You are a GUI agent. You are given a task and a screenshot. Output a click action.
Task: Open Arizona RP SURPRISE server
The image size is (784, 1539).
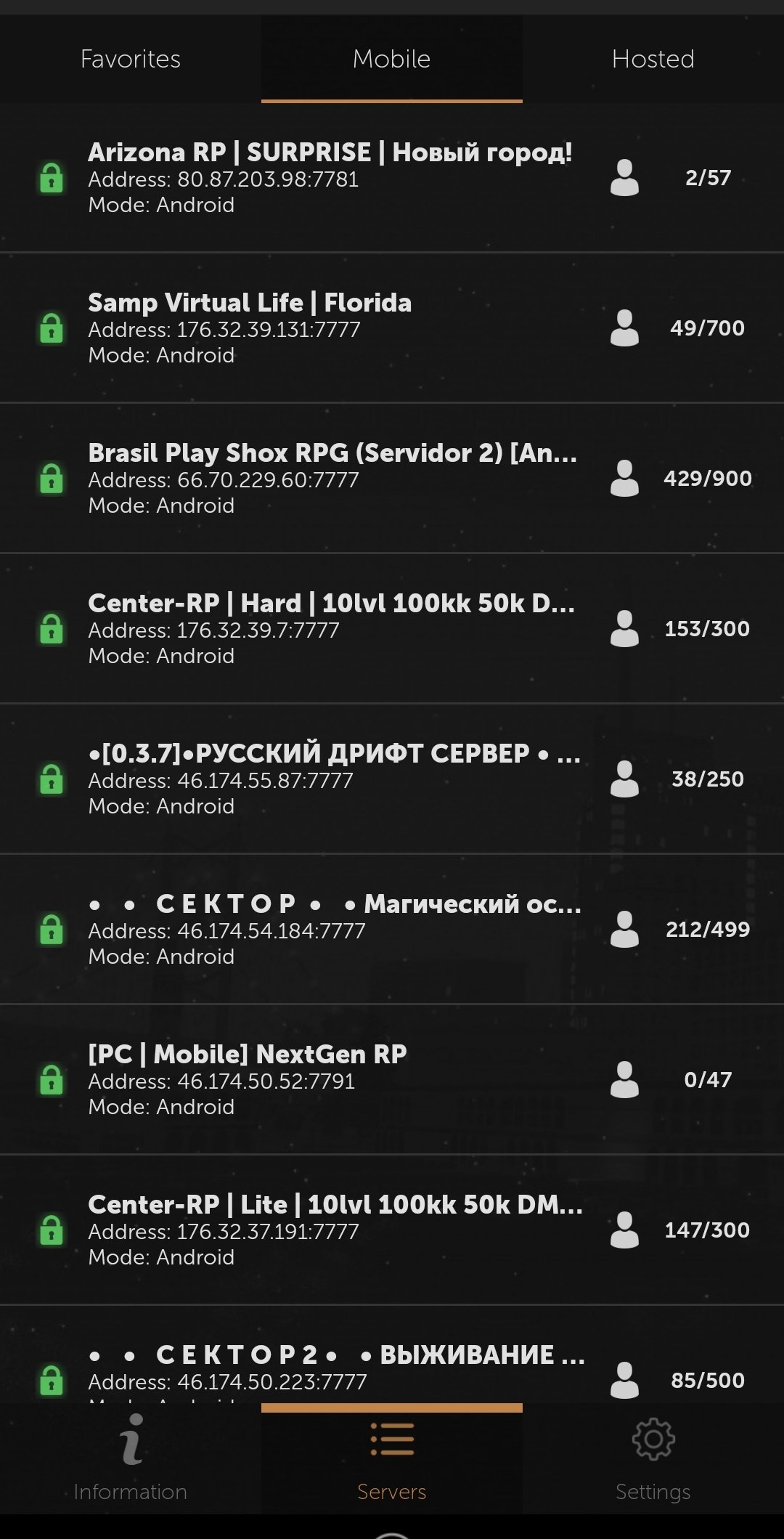click(330, 178)
